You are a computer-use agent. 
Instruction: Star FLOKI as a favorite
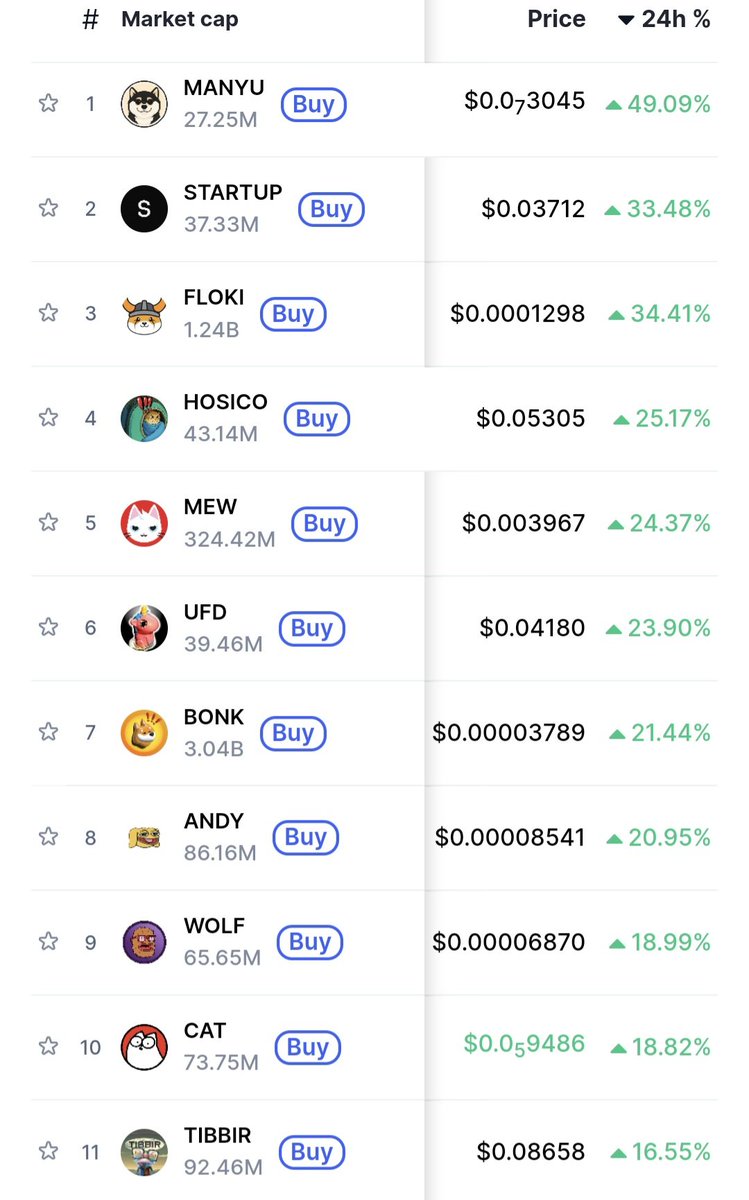[48, 313]
